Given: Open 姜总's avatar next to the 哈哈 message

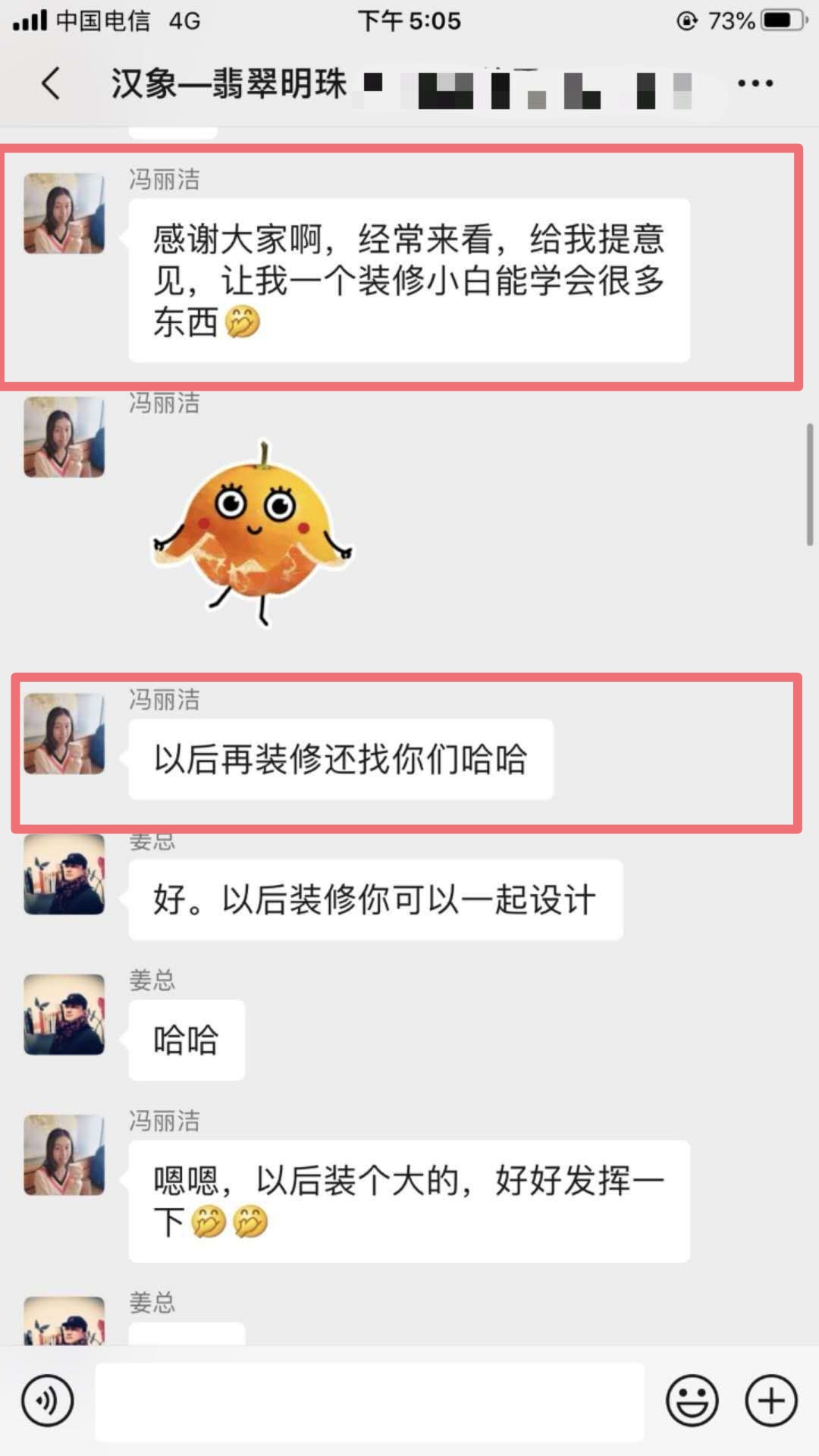Looking at the screenshot, I should [64, 1015].
